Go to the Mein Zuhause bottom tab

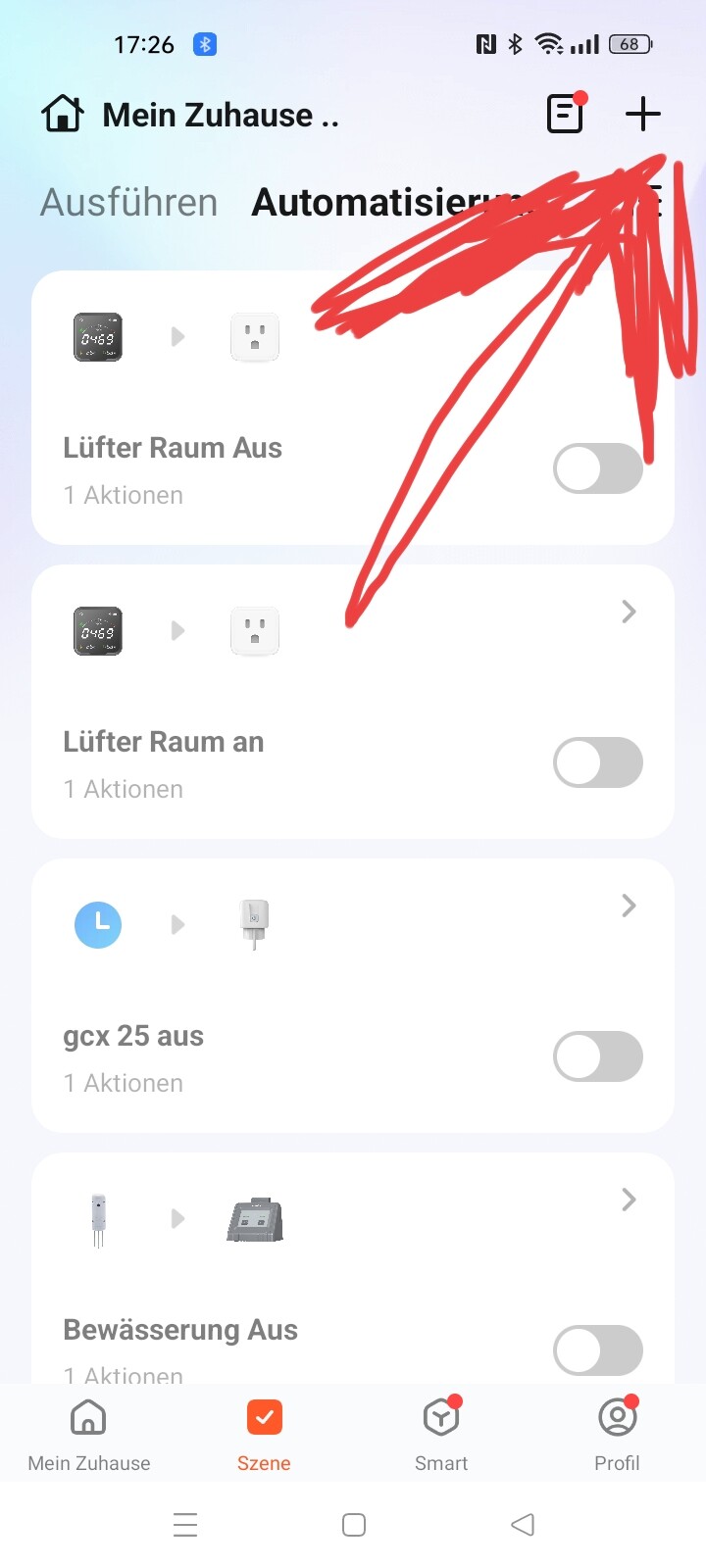(89, 1436)
